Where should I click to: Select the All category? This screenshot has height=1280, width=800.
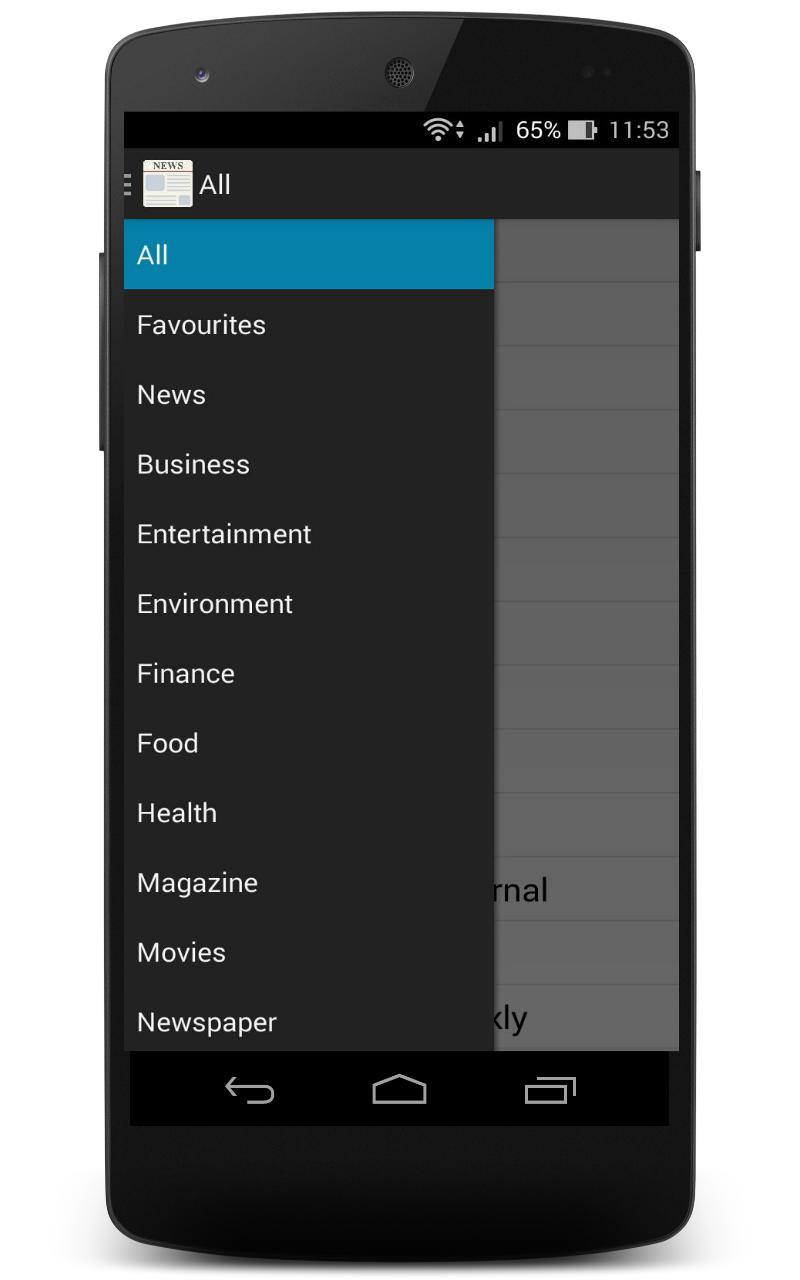[308, 255]
